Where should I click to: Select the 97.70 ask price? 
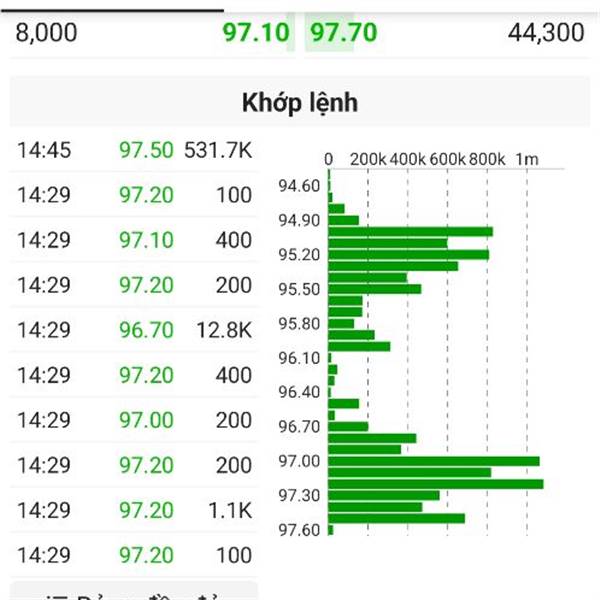(x=343, y=33)
